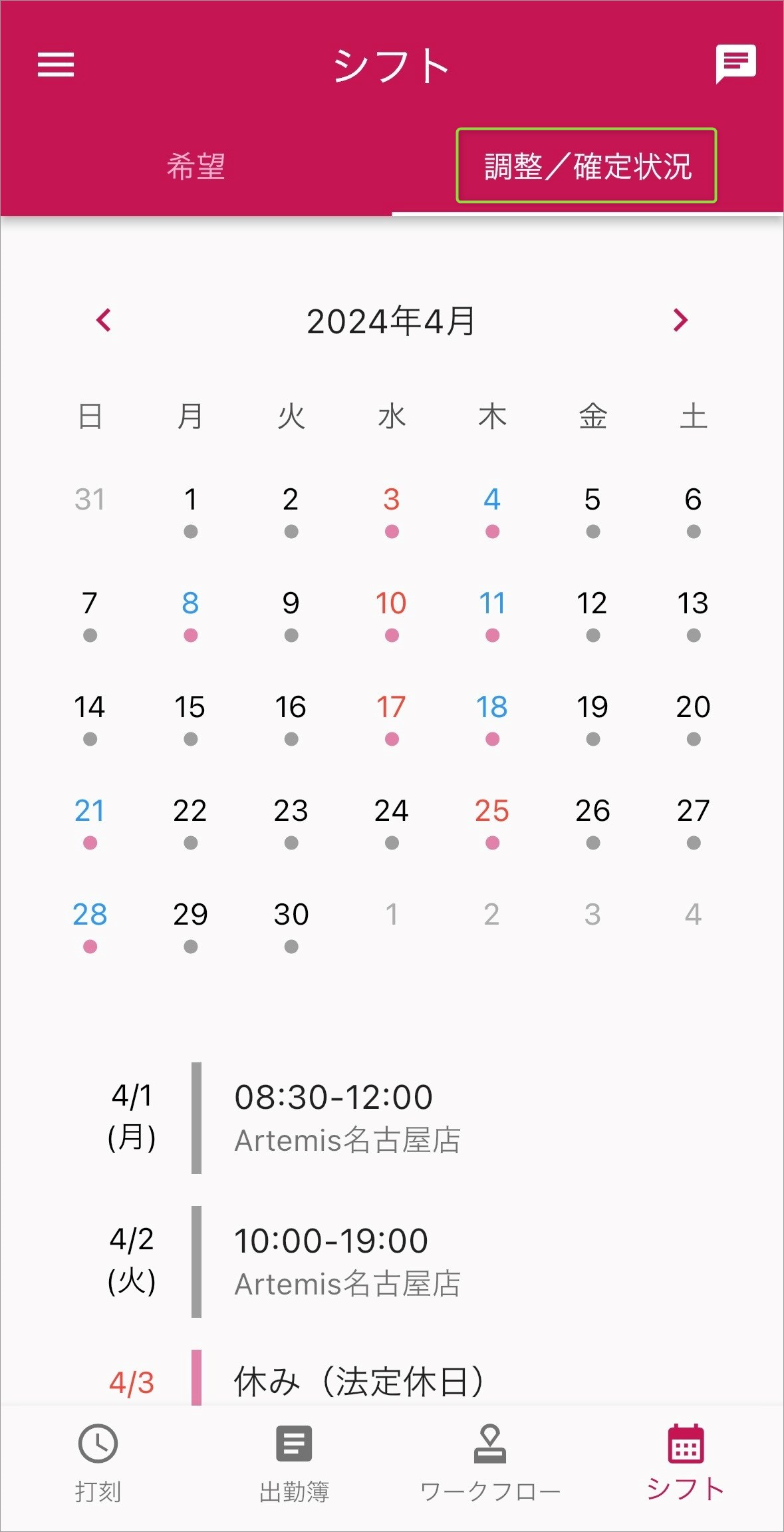The height and width of the screenshot is (1532, 784).
Task: Select April 25 on calendar
Action: coord(492,820)
